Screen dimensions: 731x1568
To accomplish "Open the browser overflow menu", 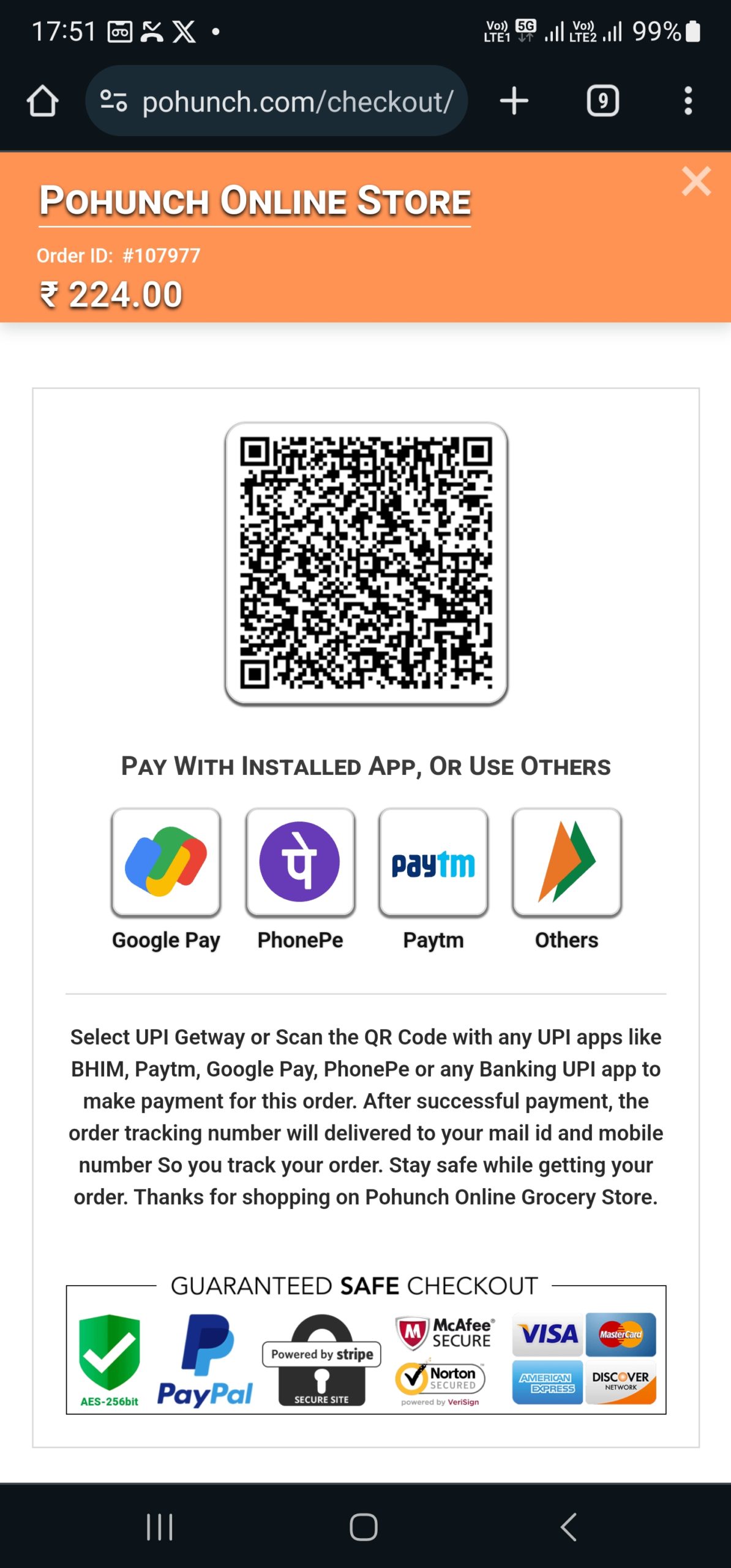I will click(x=688, y=101).
